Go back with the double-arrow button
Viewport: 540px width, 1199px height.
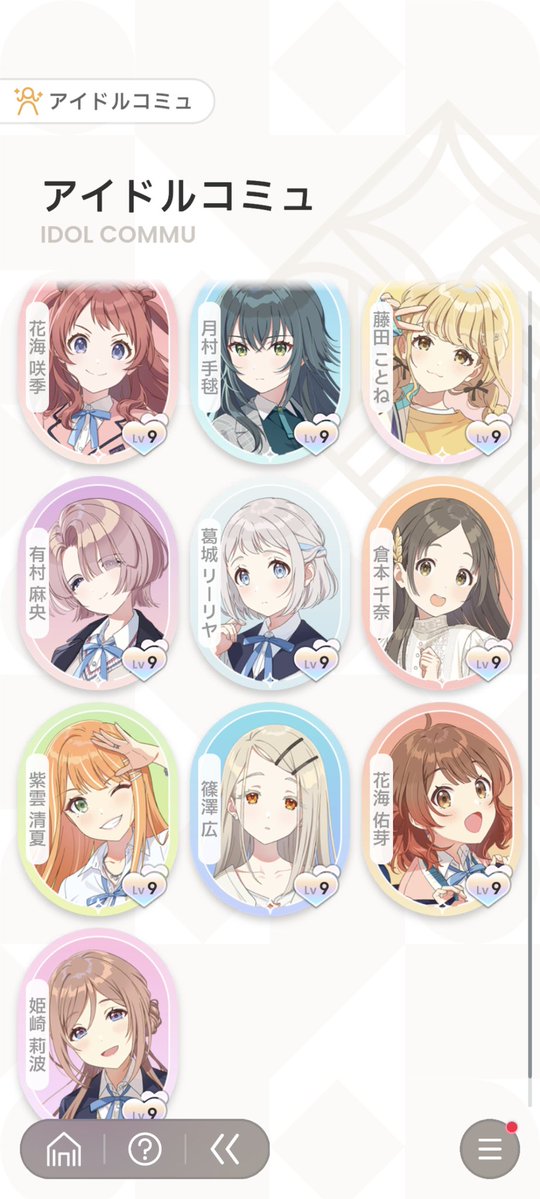click(x=225, y=1149)
